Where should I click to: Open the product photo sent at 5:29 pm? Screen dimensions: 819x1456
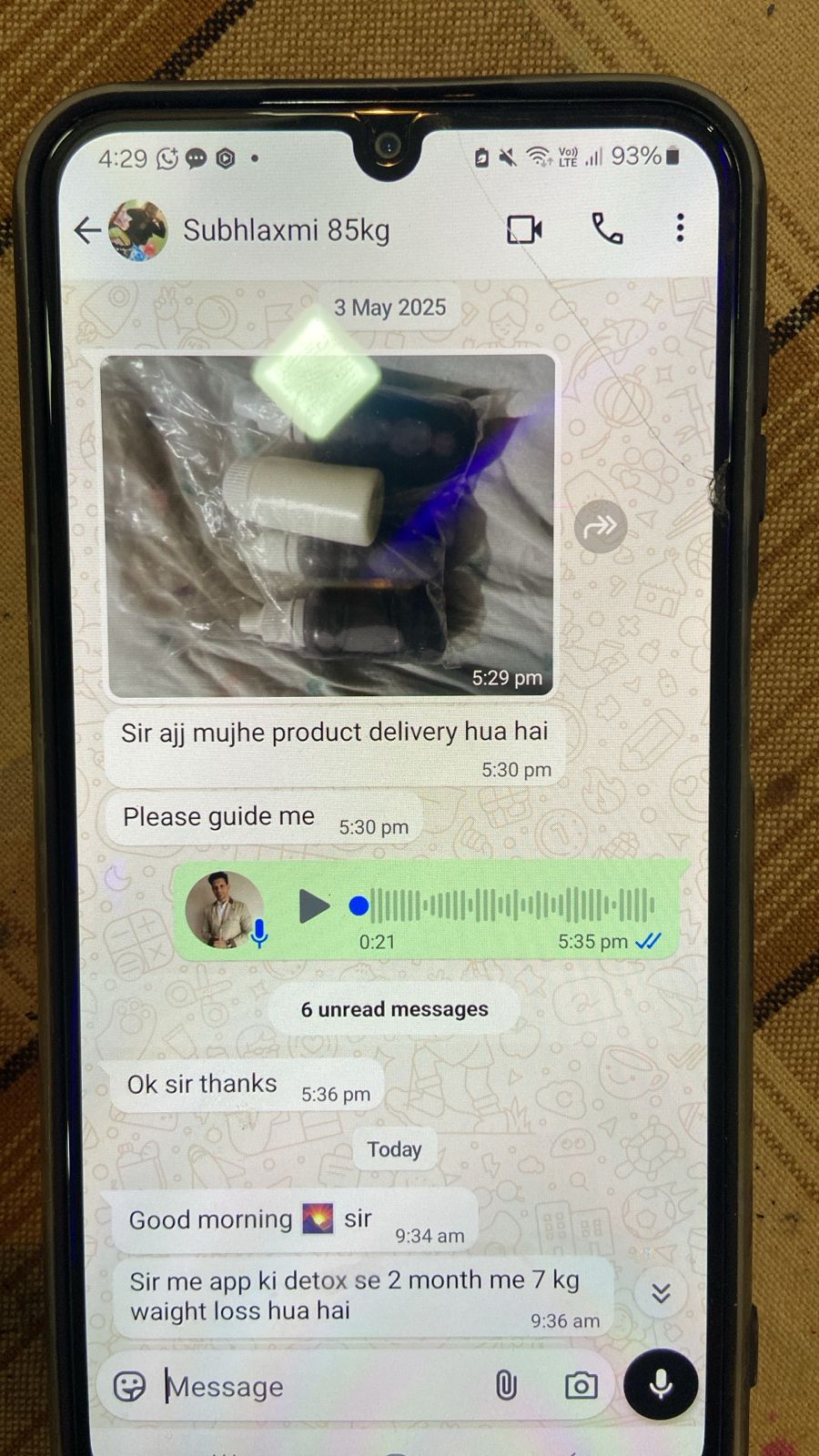point(328,526)
